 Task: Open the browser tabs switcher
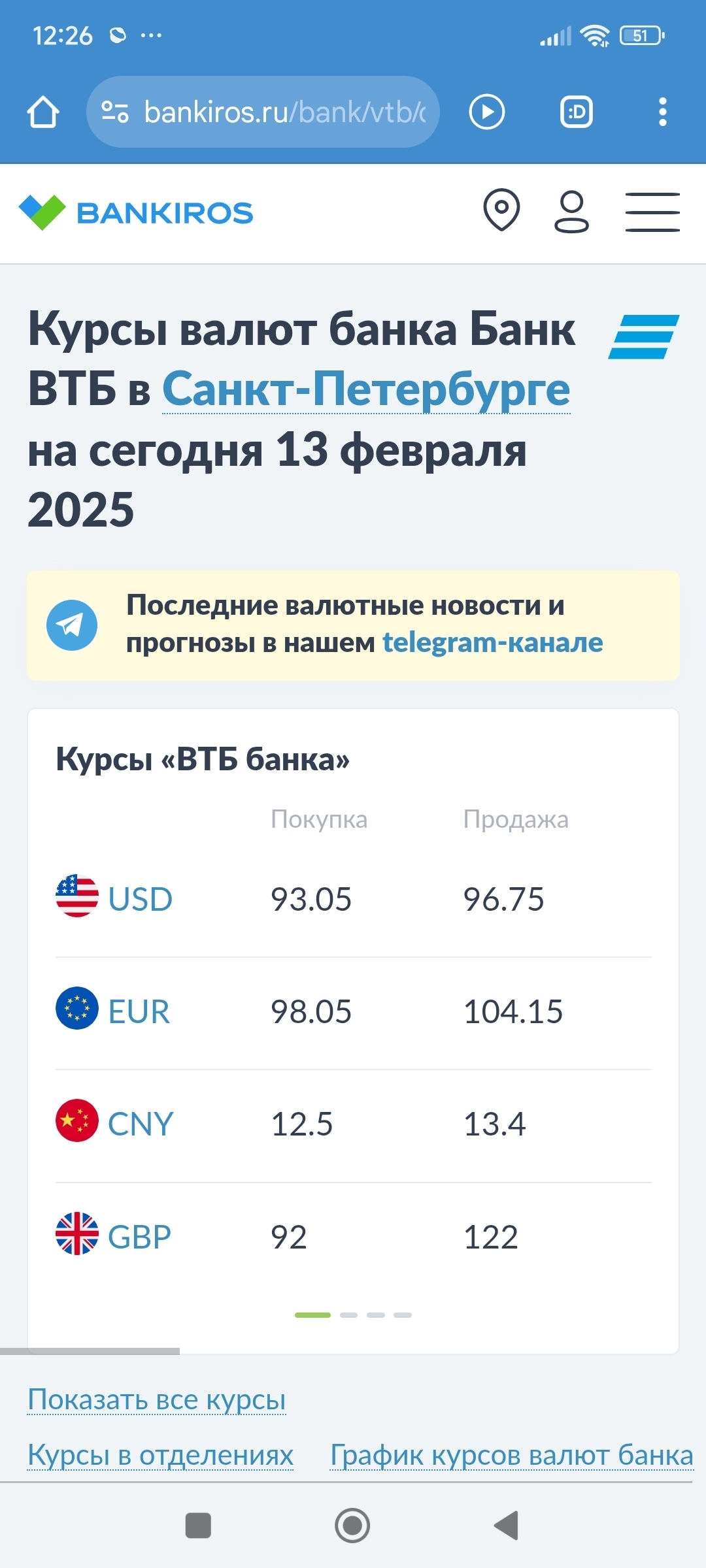point(577,112)
